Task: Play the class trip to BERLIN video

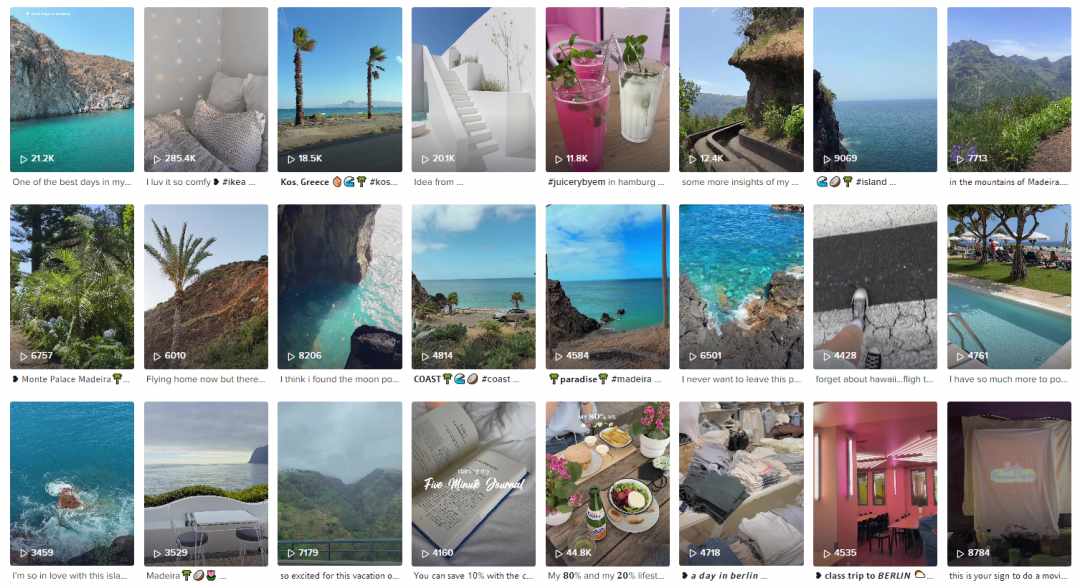Action: coord(875,484)
